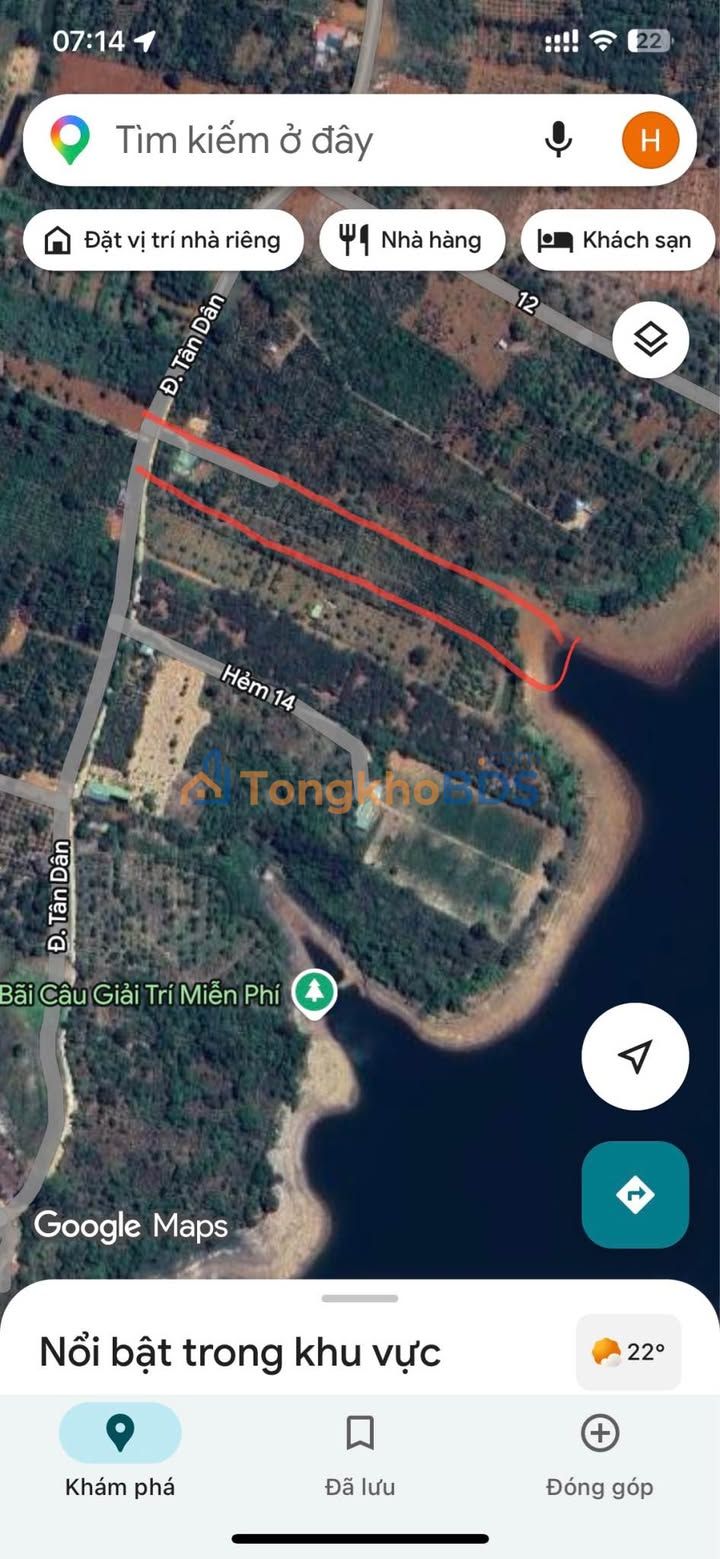Check the 22° weather widget
The height and width of the screenshot is (1559, 720).
(x=629, y=1352)
